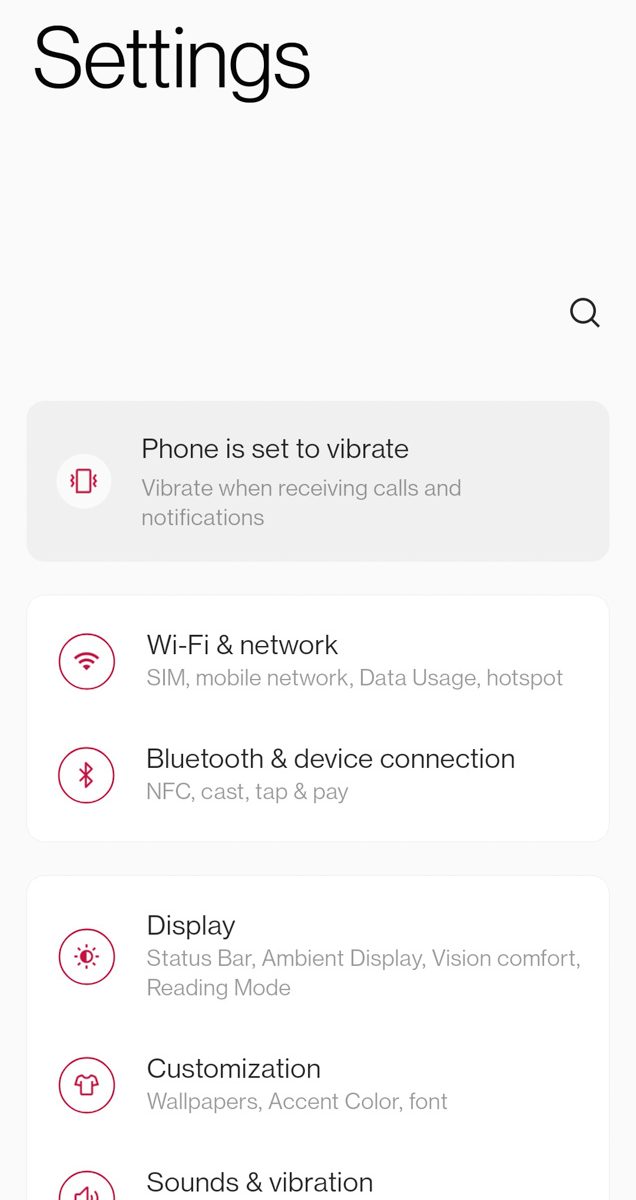636x1200 pixels.
Task: Open Wi-Fi & network settings
Action: (x=317, y=661)
